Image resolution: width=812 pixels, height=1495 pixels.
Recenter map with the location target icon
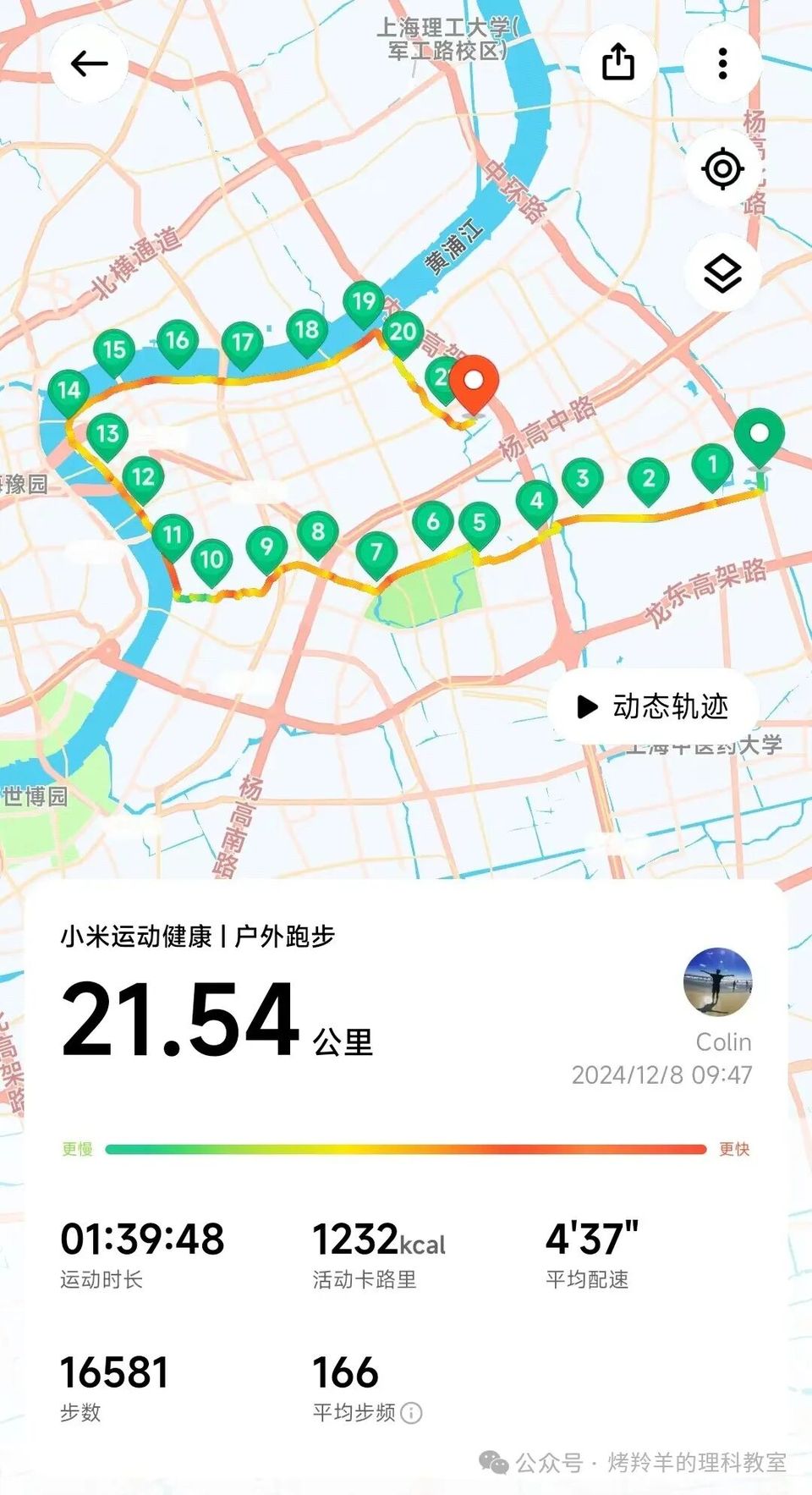(722, 168)
